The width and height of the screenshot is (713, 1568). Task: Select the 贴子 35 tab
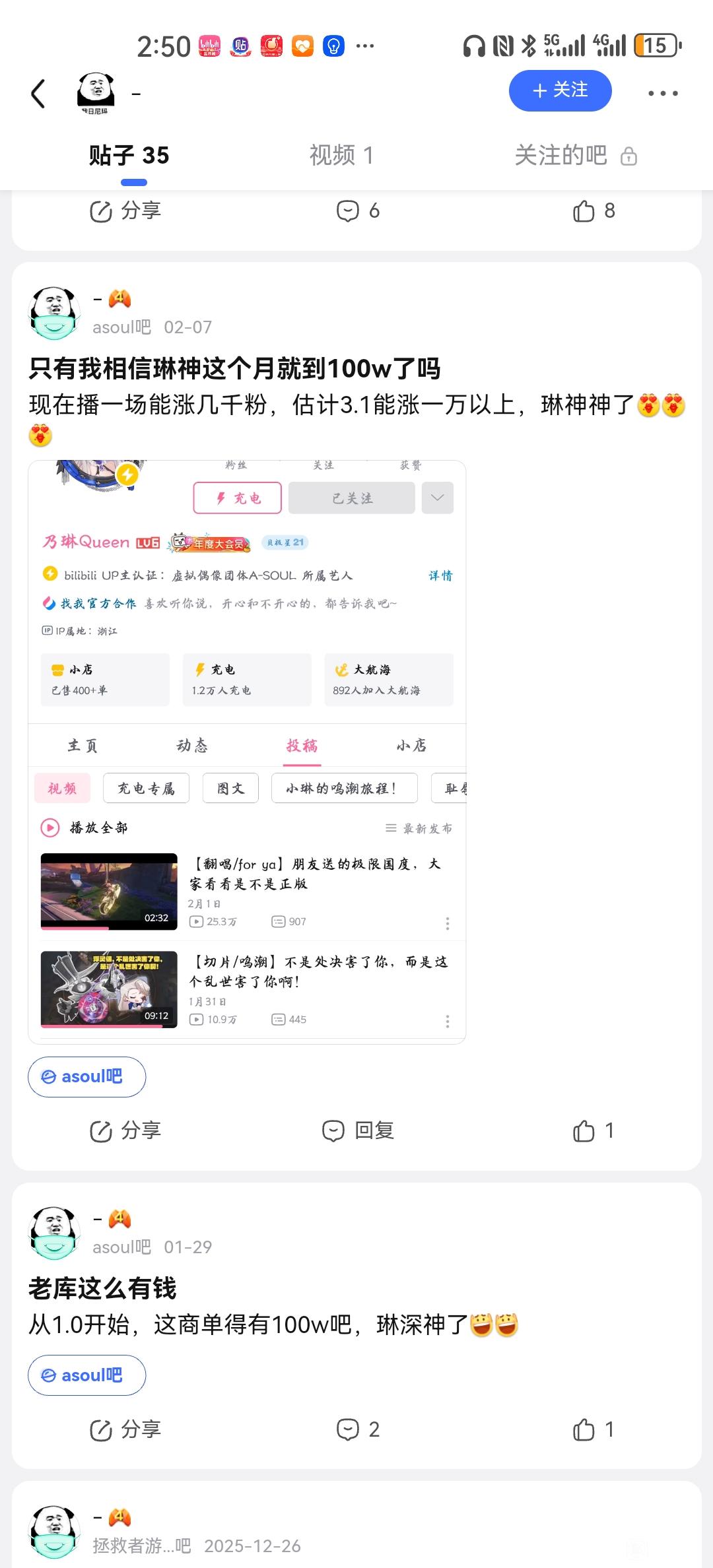[129, 156]
